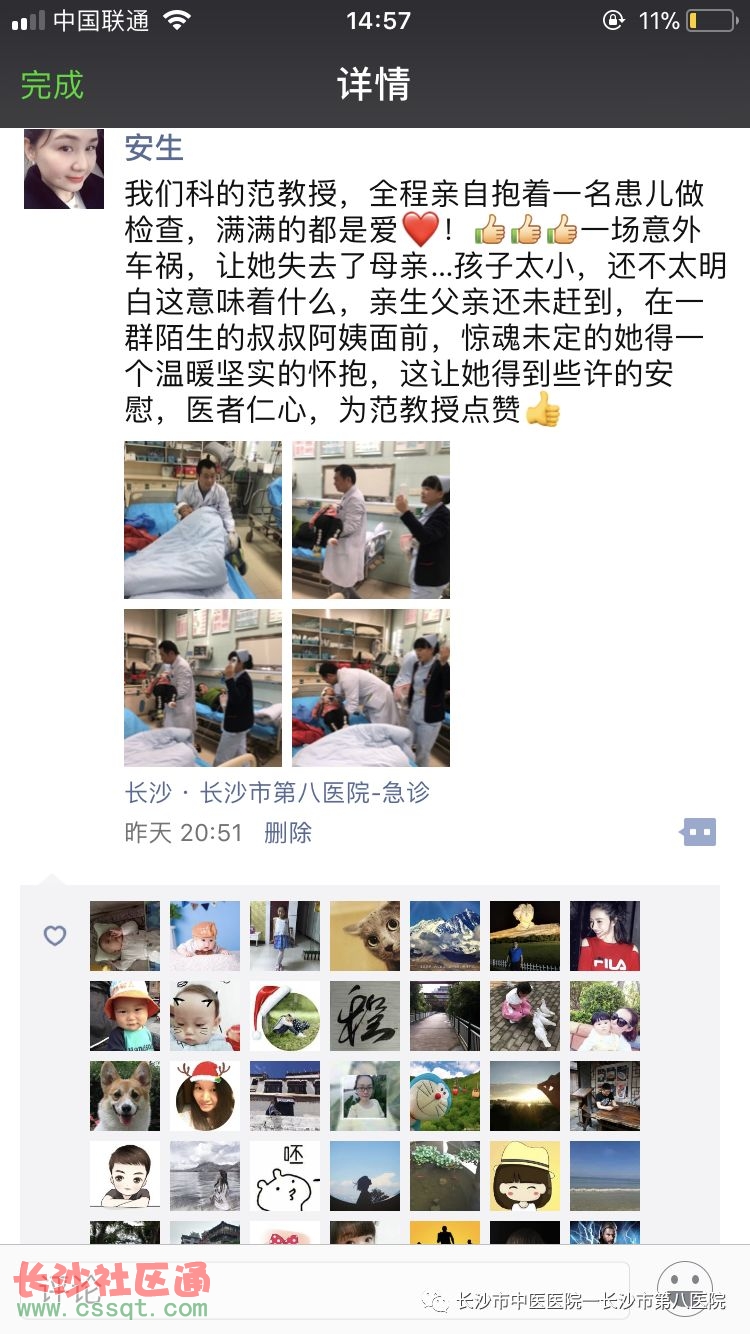
Task: Tap 完成 to go back
Action: coord(52,85)
